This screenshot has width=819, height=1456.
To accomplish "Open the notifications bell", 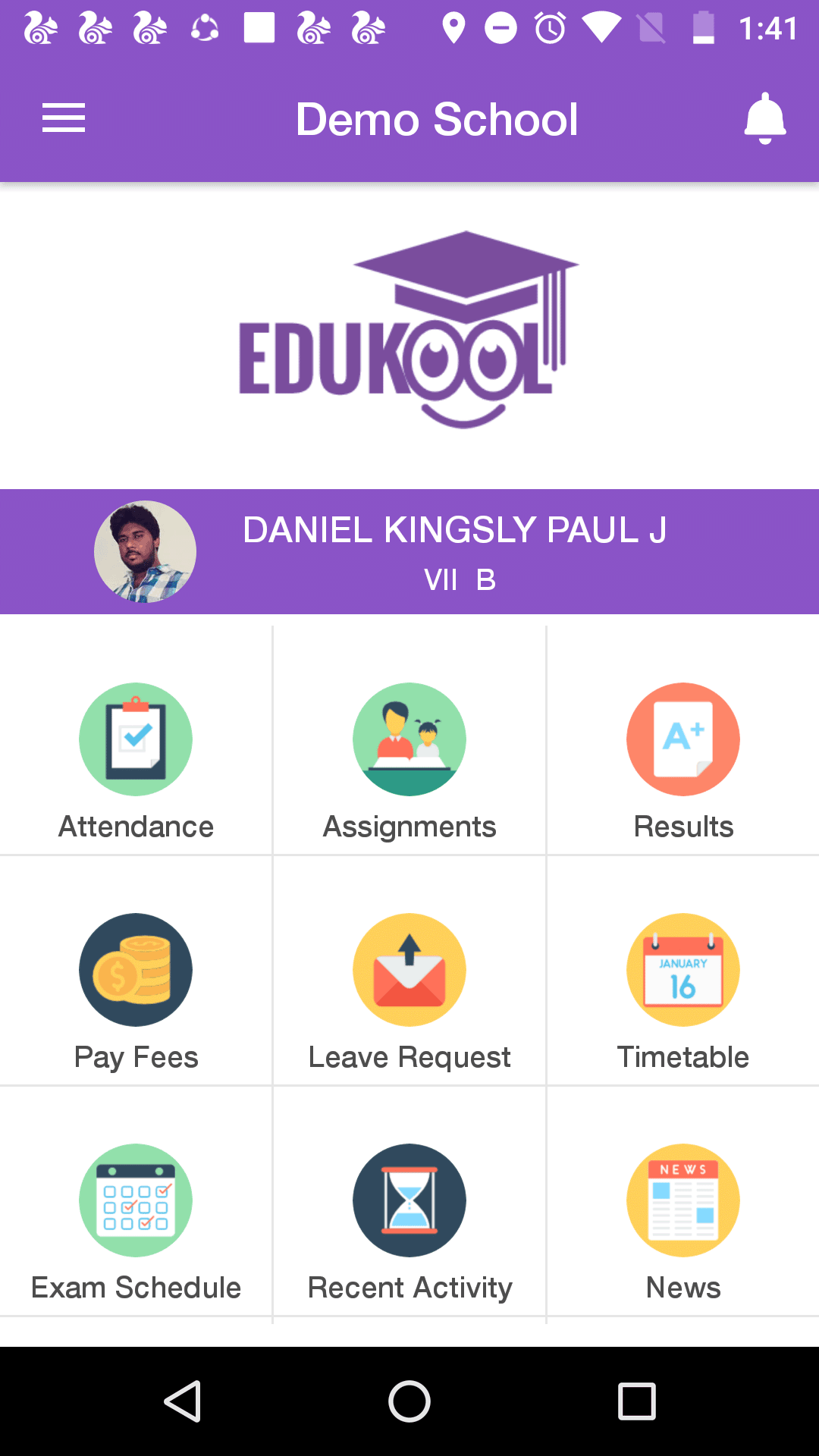I will (764, 118).
